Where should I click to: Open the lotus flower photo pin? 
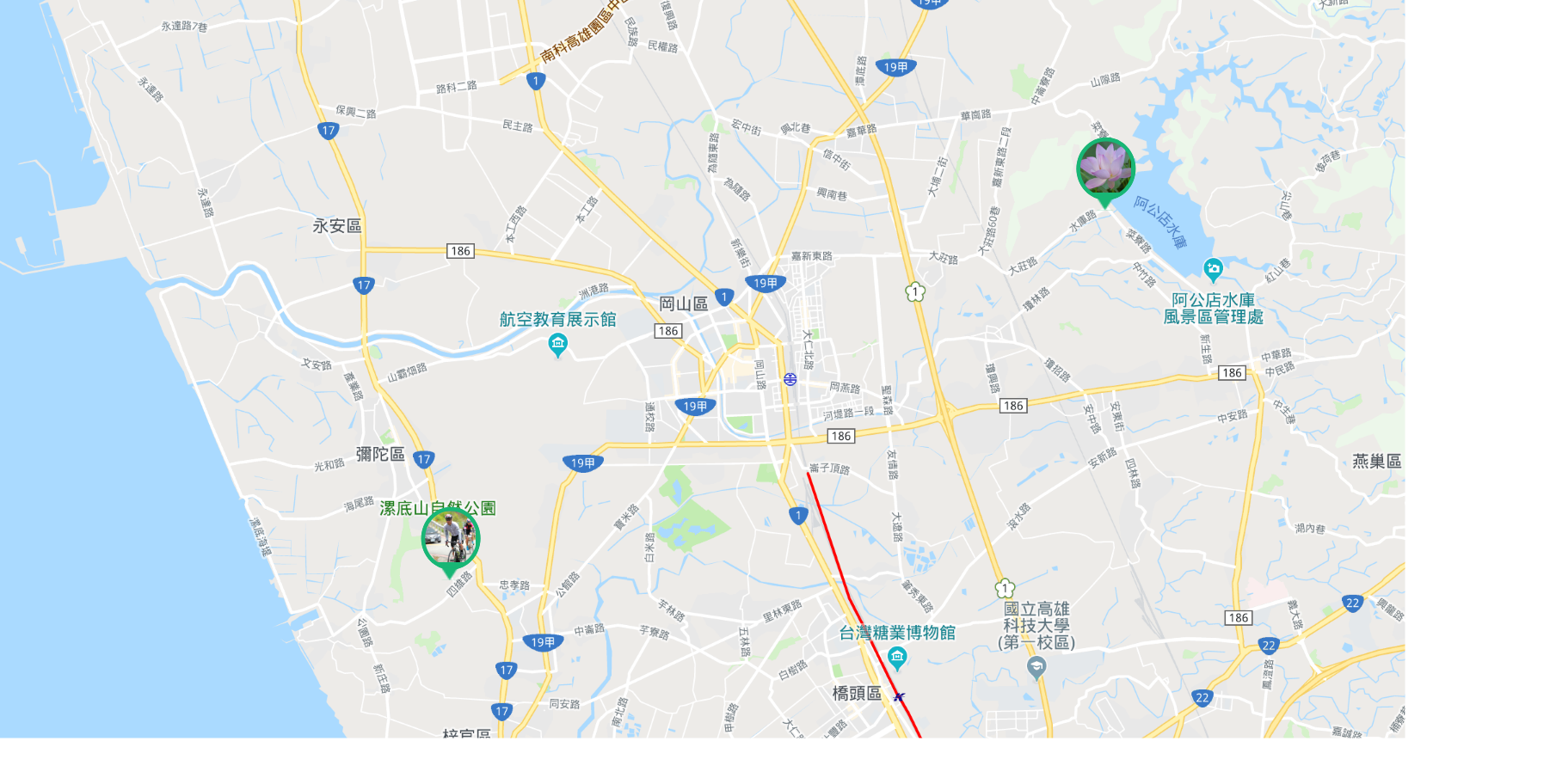(1105, 168)
